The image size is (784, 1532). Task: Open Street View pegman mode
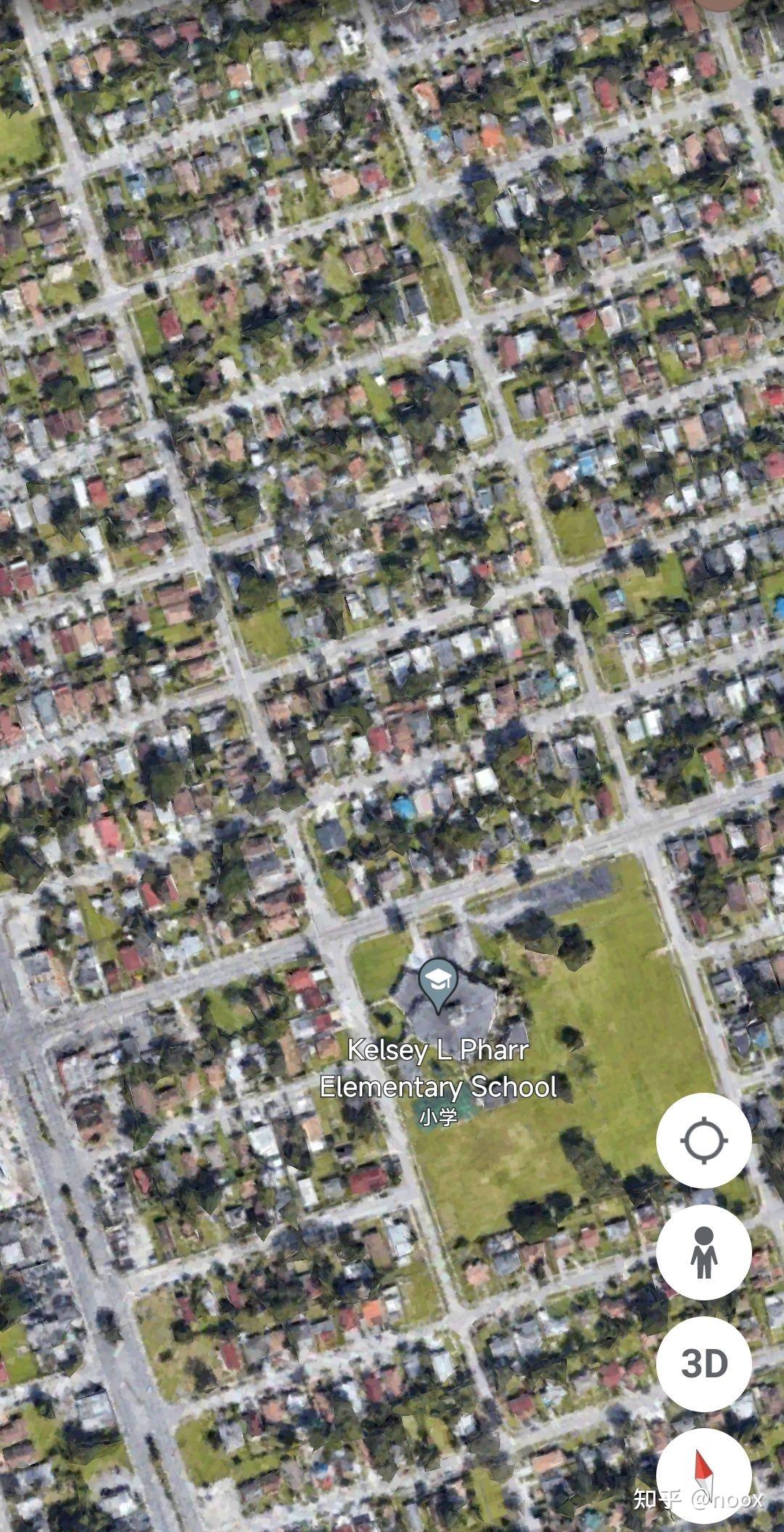tap(703, 1252)
